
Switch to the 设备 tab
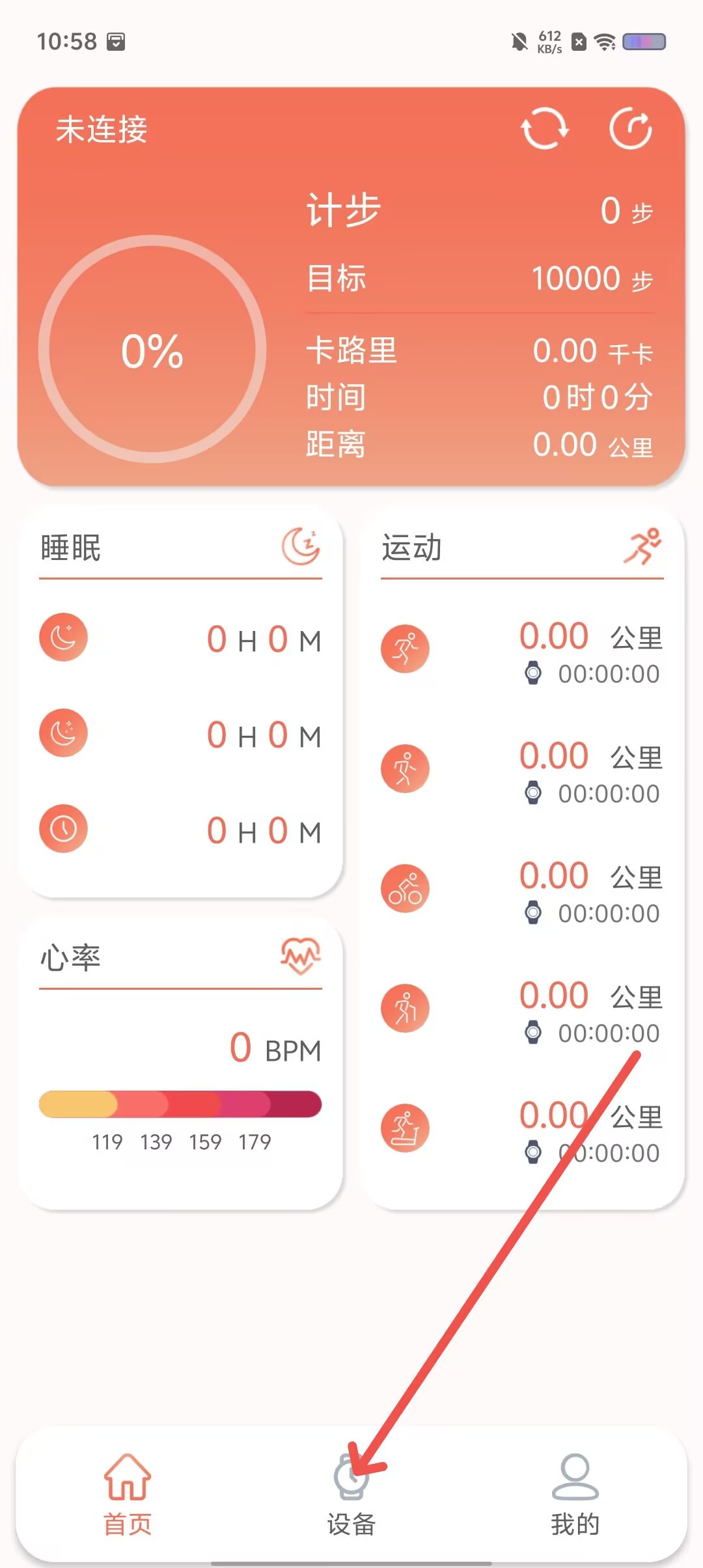[351, 1494]
